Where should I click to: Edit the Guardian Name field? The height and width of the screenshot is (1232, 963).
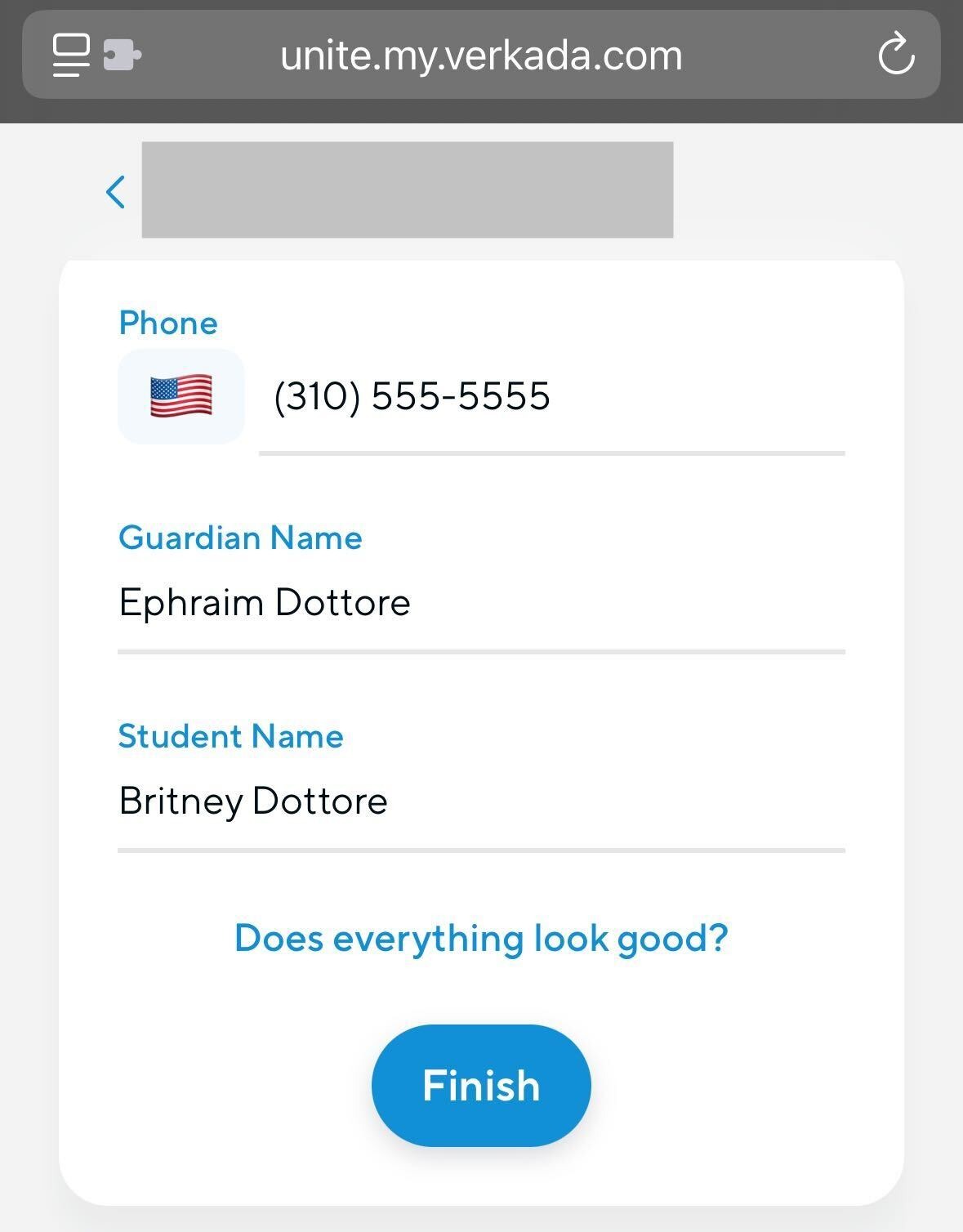[x=480, y=603]
